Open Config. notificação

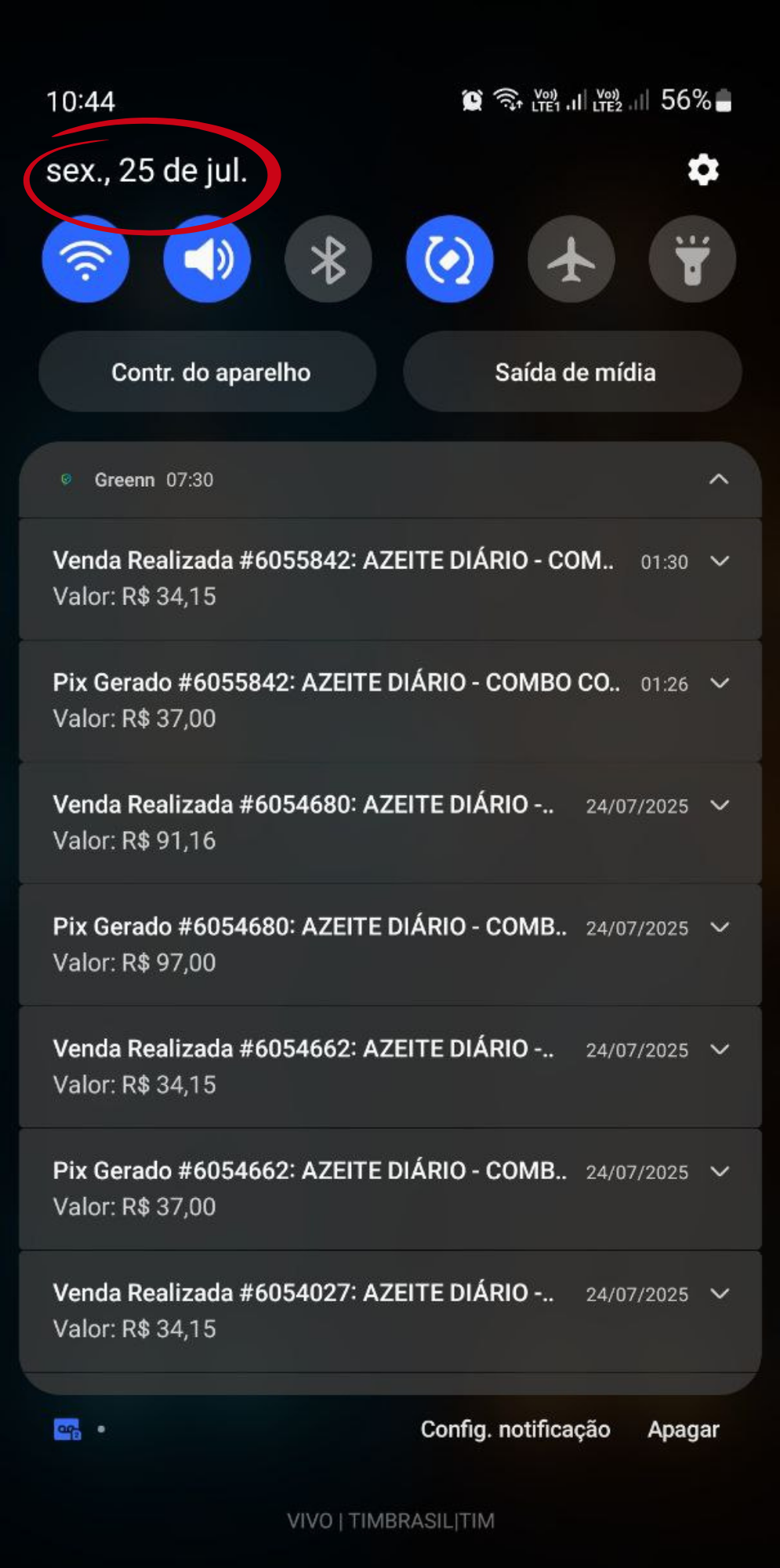[515, 1429]
